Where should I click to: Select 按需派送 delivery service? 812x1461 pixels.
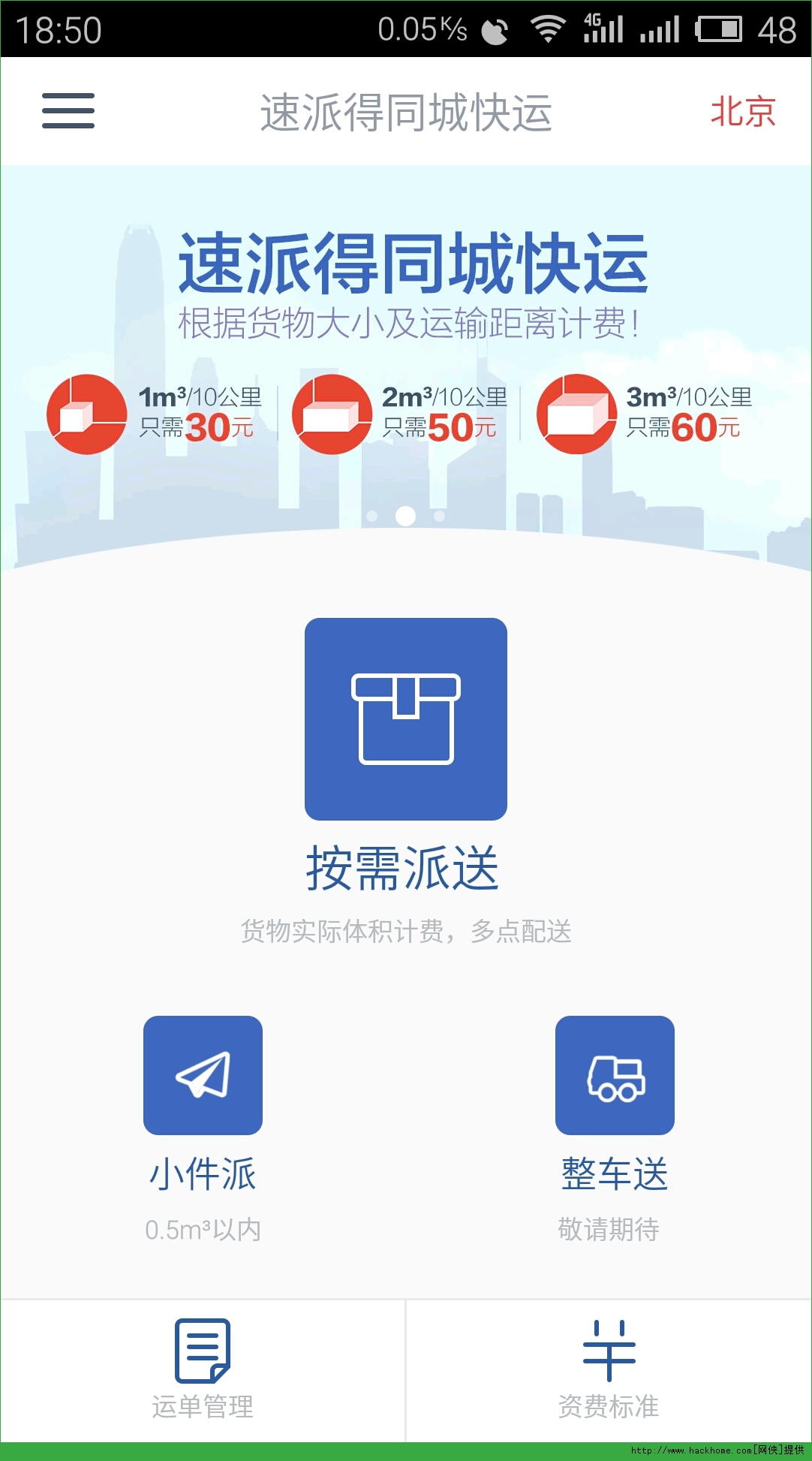click(x=406, y=719)
